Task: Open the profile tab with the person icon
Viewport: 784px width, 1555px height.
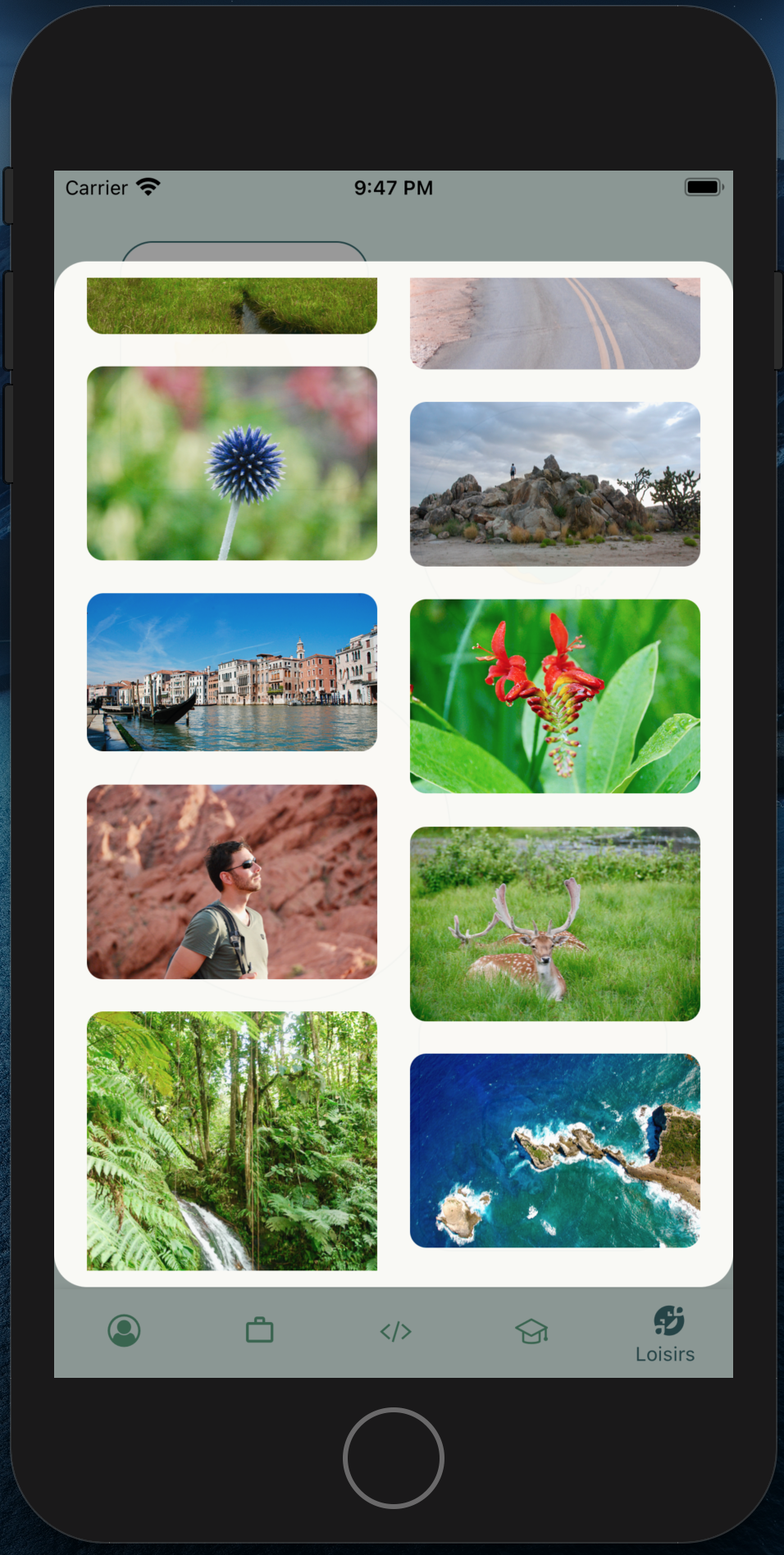Action: pos(124,1330)
